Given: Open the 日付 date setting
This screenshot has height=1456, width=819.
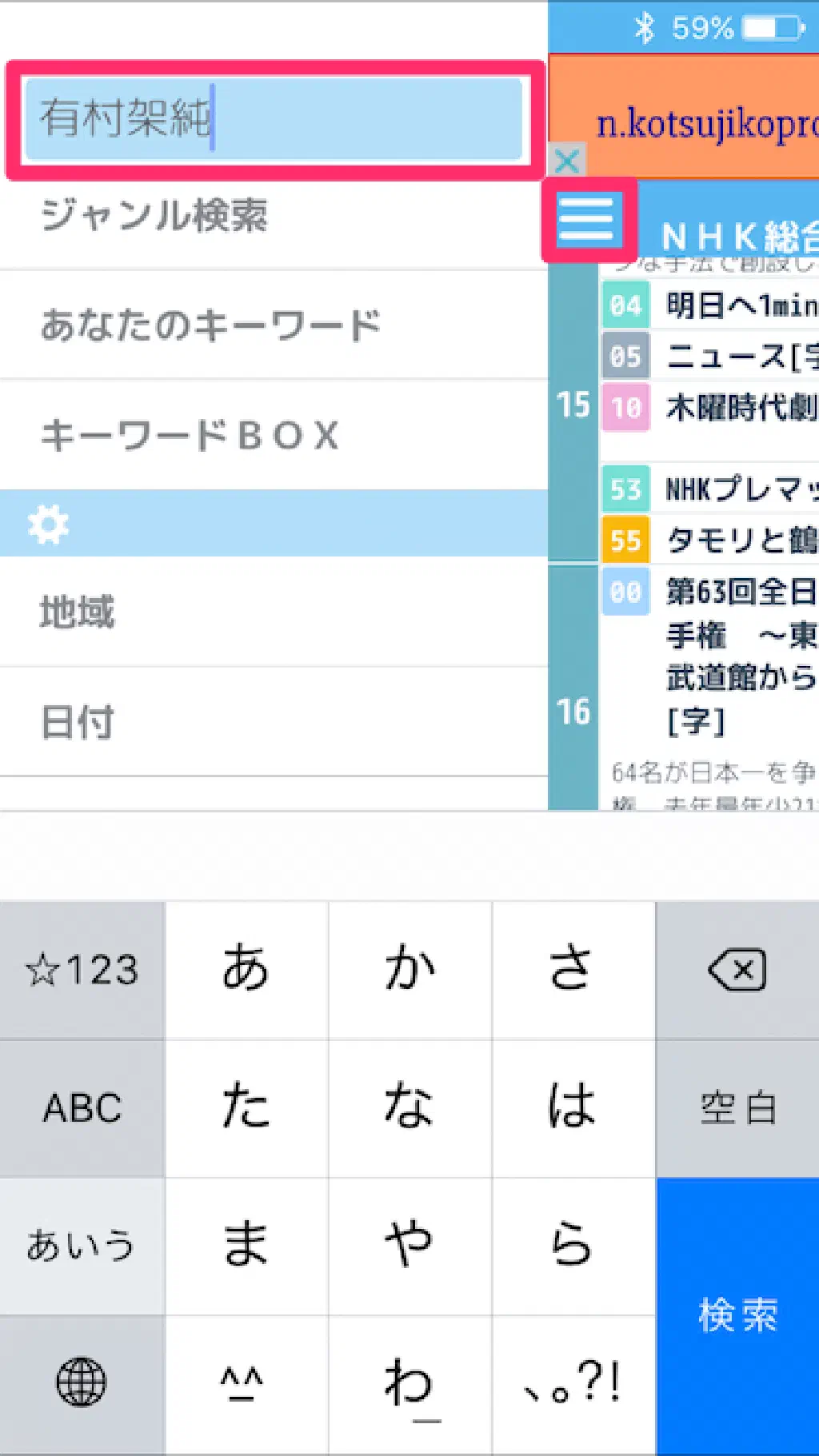Looking at the screenshot, I should coord(78,722).
